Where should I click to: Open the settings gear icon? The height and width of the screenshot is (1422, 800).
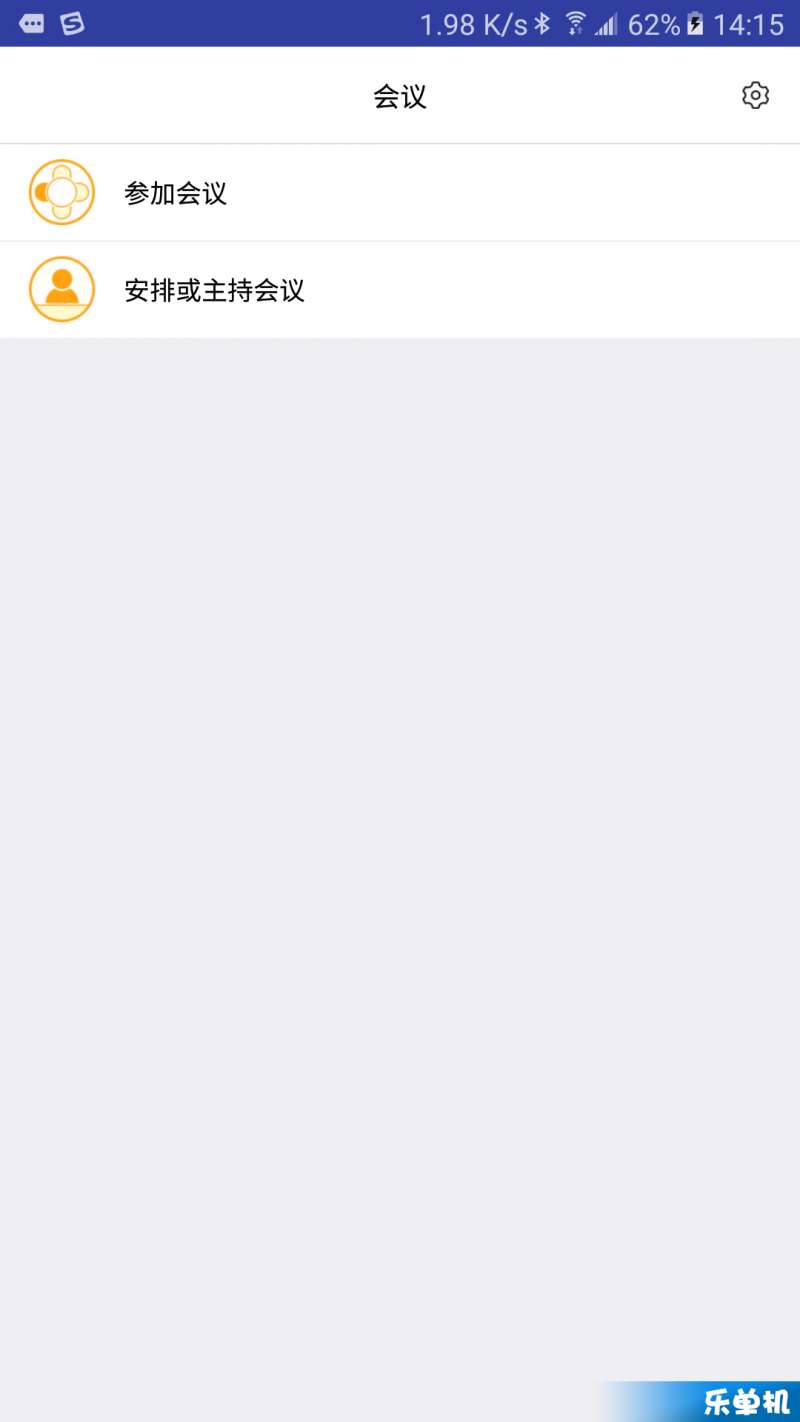[756, 96]
